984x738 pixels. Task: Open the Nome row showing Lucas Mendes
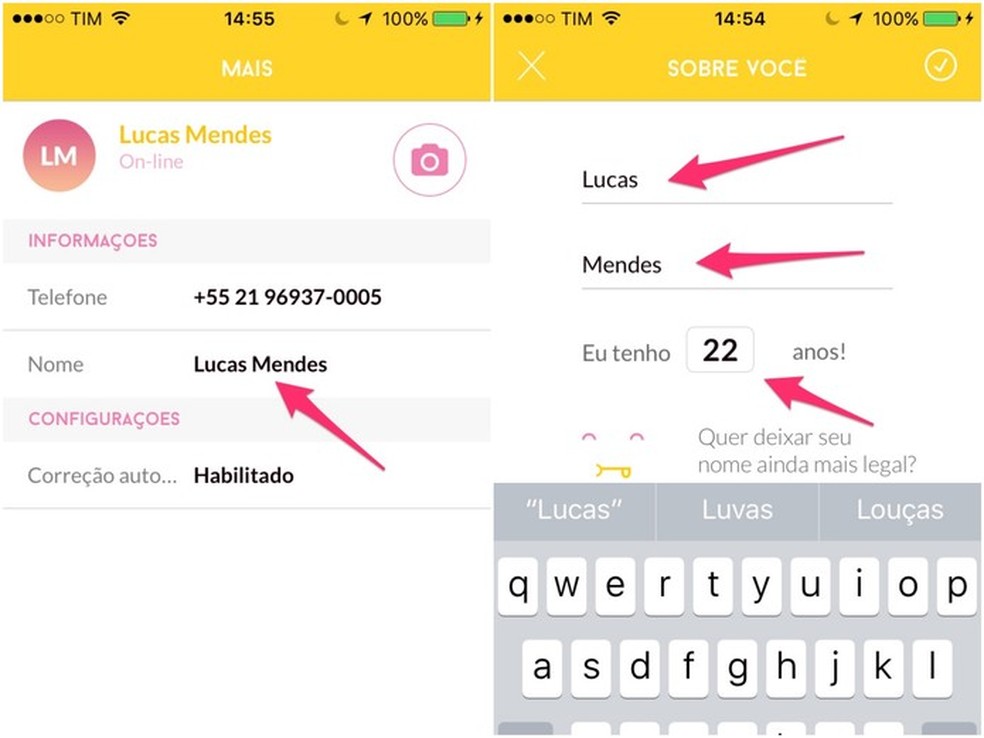coord(246,365)
